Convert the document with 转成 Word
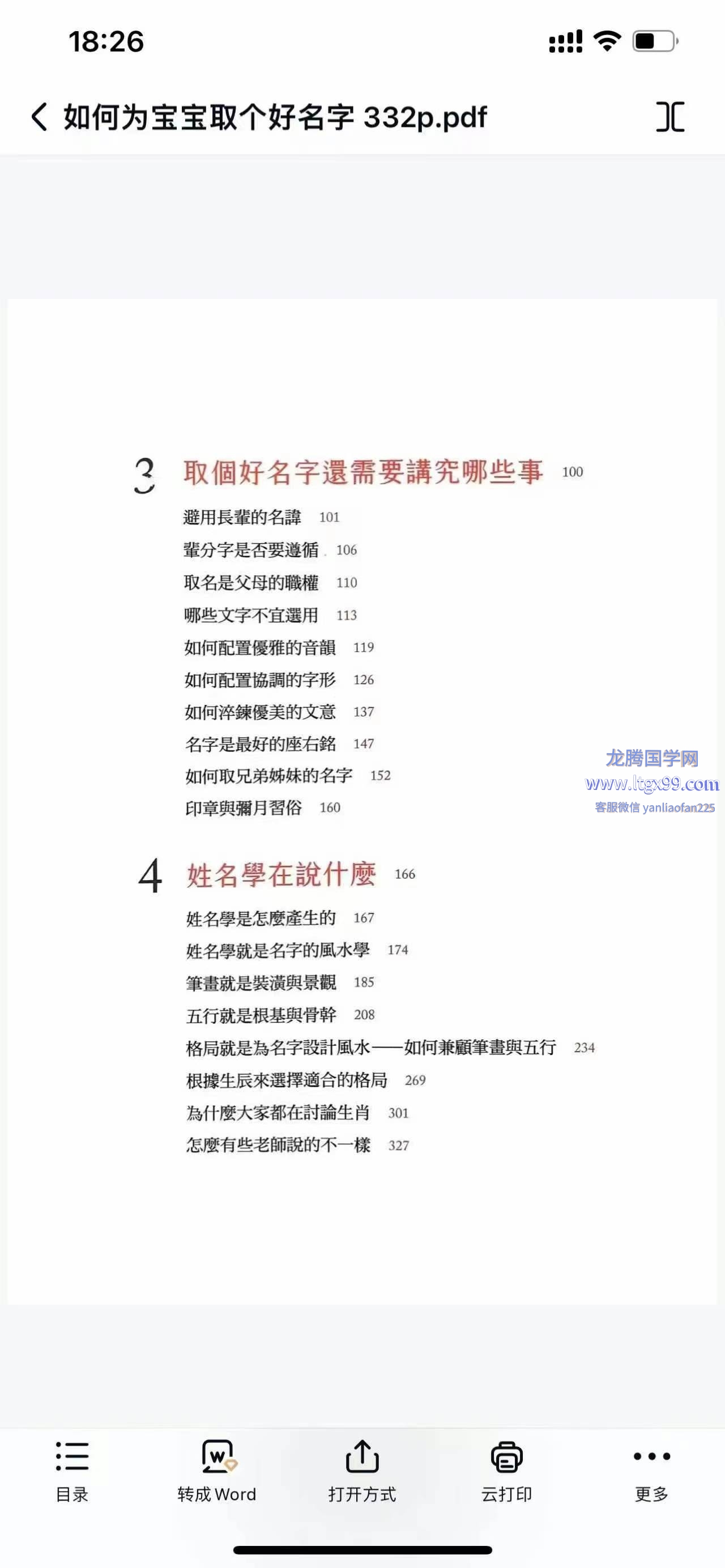 pos(217,1472)
